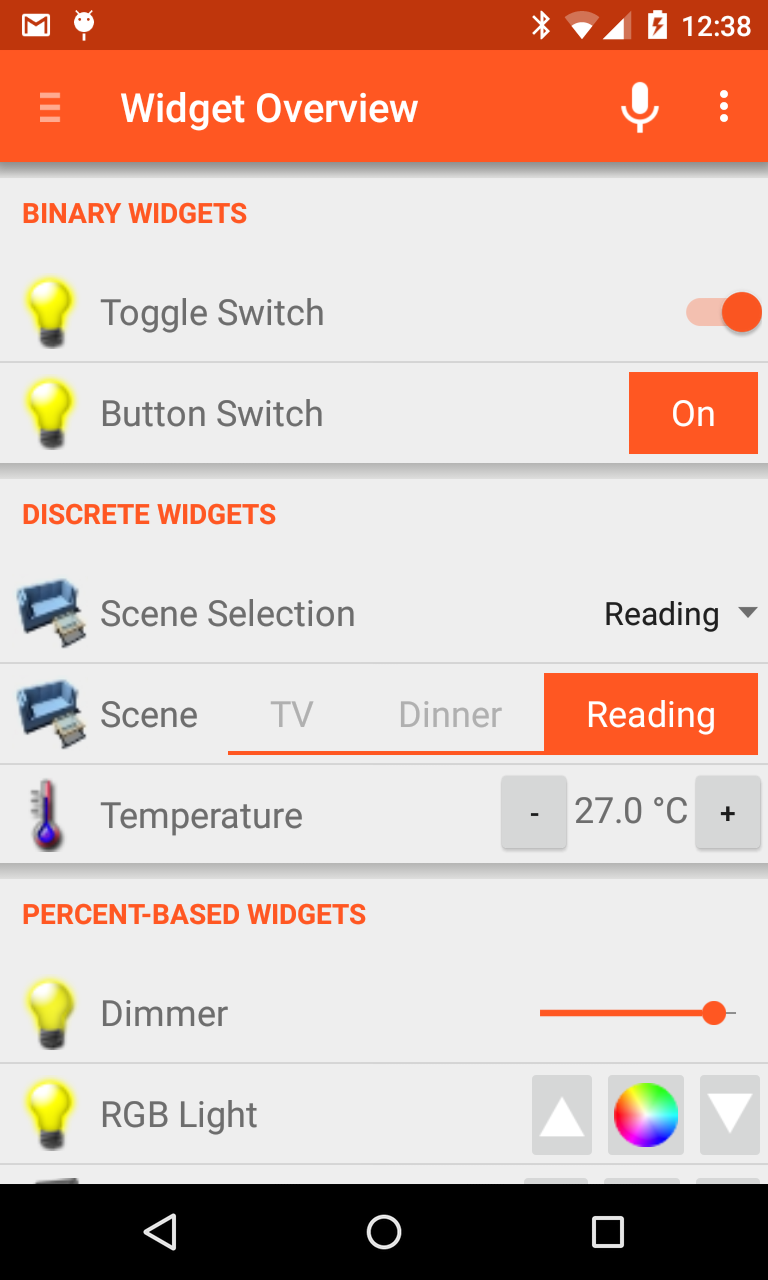Go to the home screen
The height and width of the screenshot is (1280, 768).
click(384, 1232)
